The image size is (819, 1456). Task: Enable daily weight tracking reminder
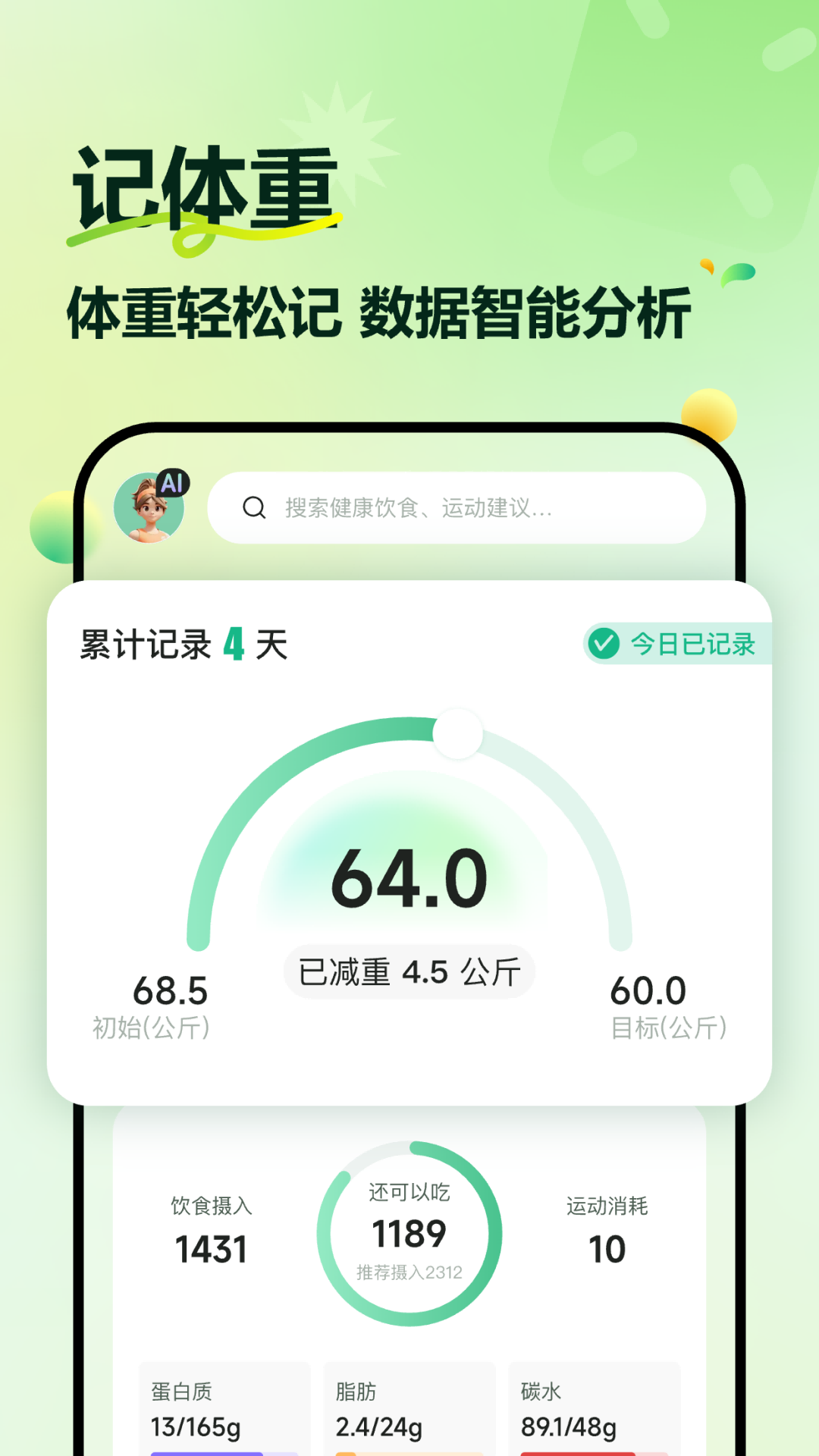(673, 644)
